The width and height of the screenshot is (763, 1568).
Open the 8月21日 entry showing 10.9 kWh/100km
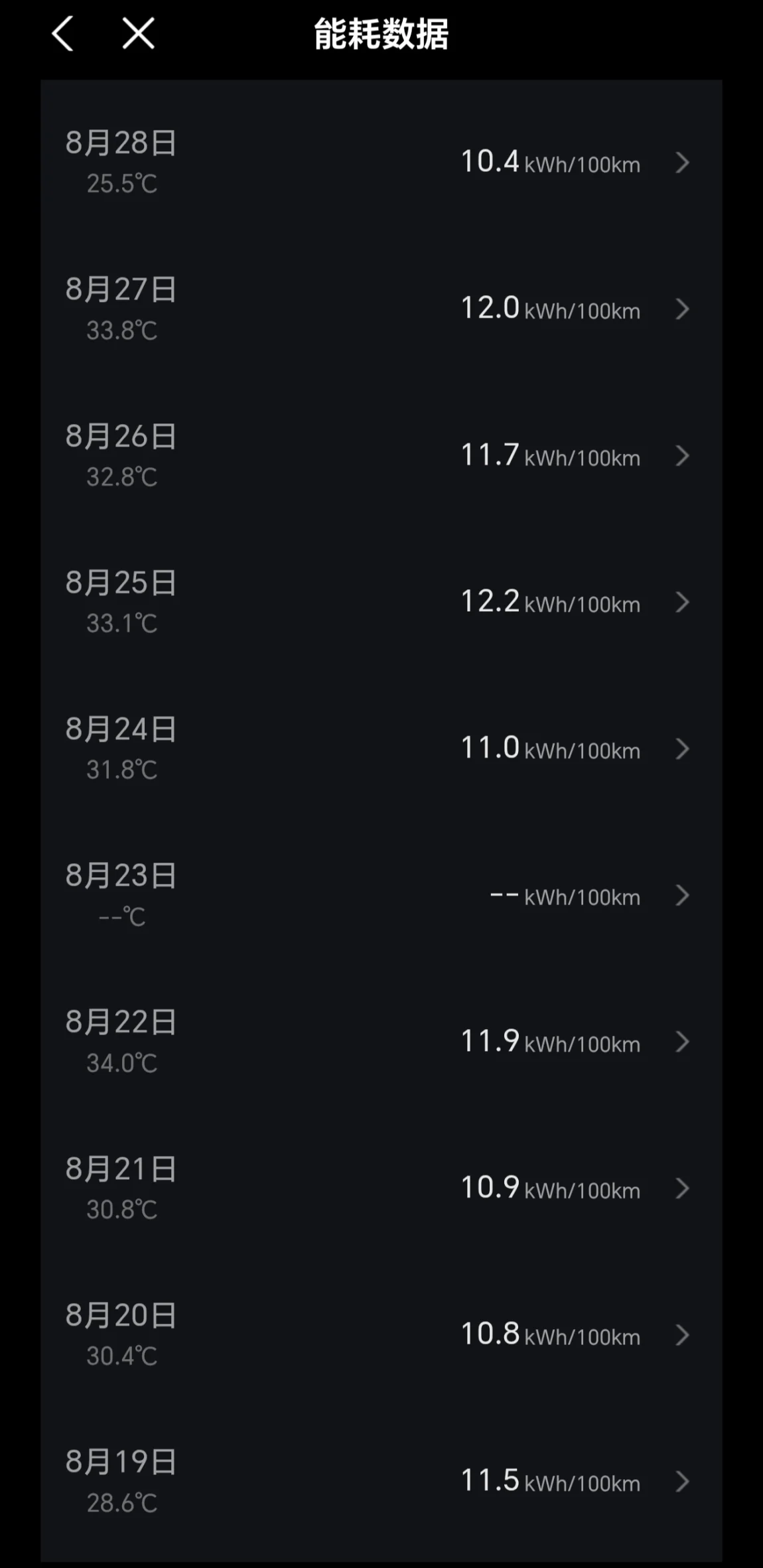tap(381, 1188)
